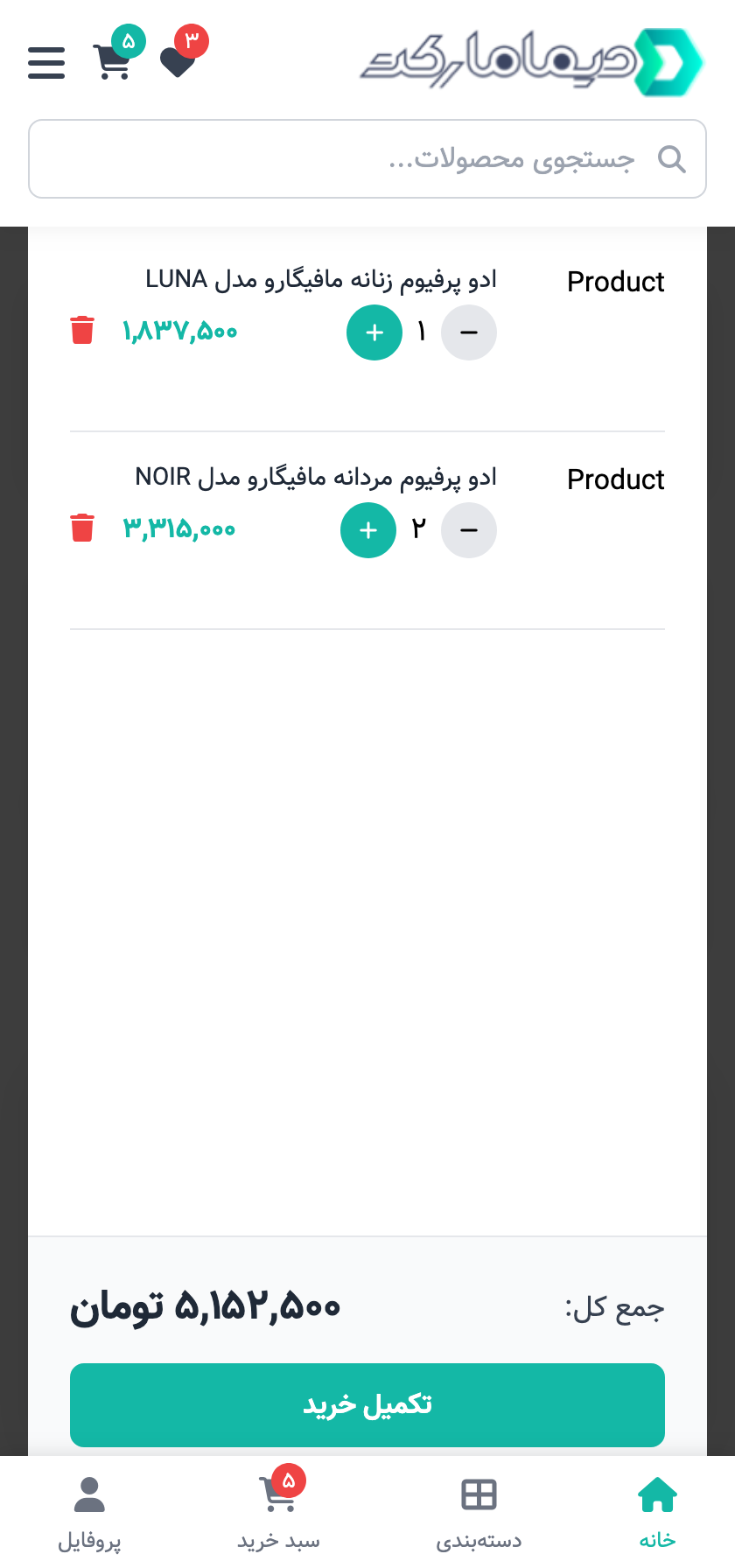Image resolution: width=735 pixels, height=1568 pixels.
Task: Remove the NOIR perfume from cart
Action: pos(82,528)
